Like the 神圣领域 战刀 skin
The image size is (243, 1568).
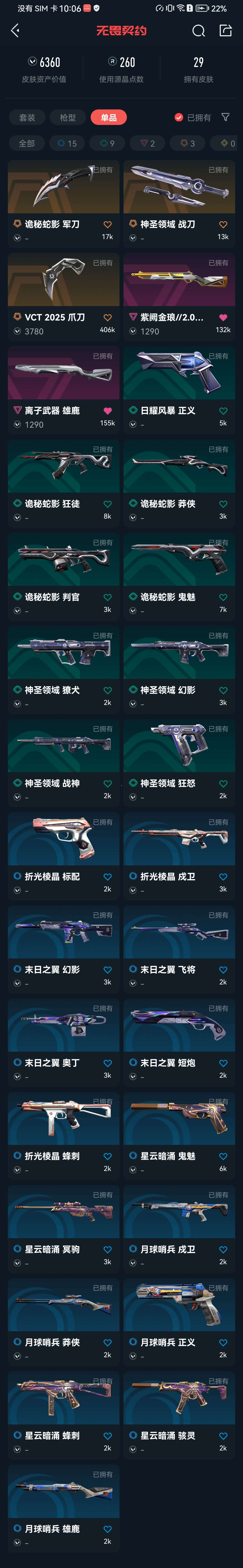coord(223,225)
